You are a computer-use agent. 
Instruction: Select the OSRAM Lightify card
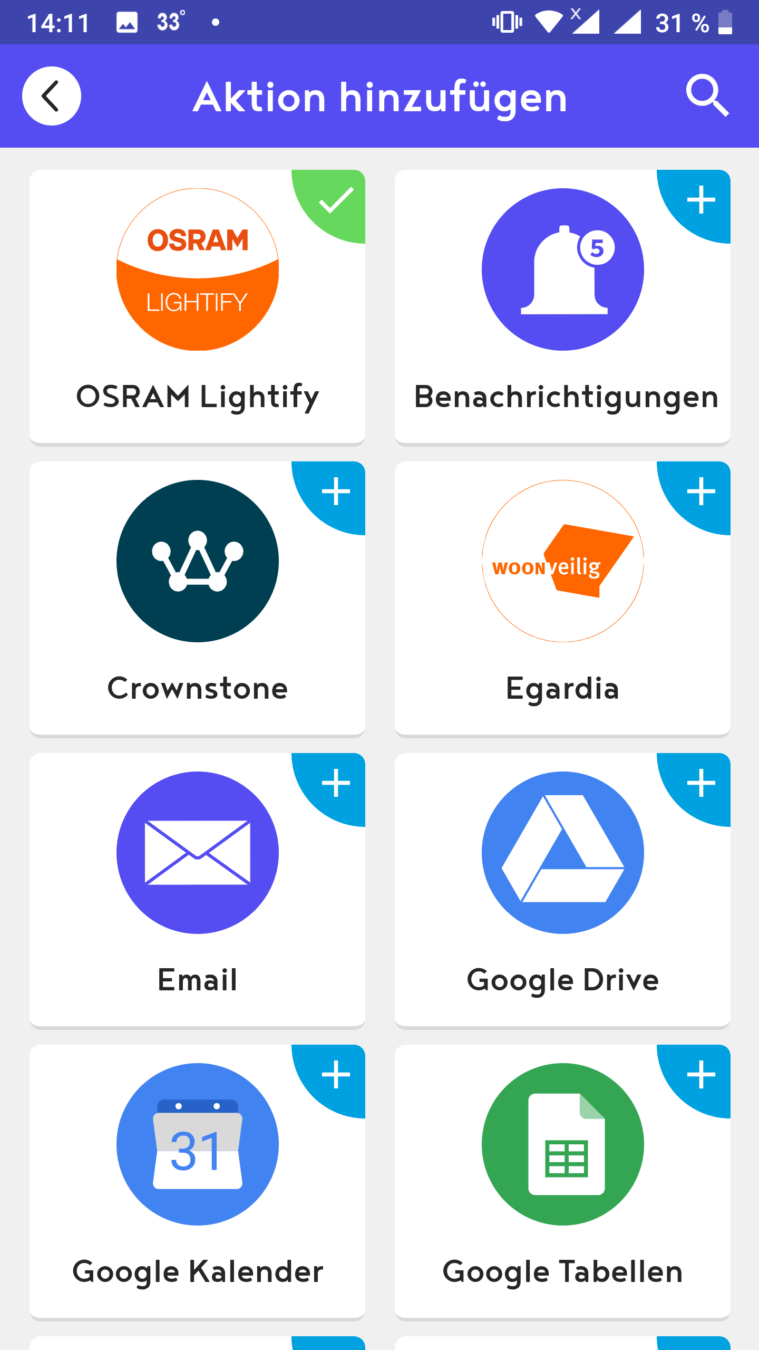(x=197, y=306)
